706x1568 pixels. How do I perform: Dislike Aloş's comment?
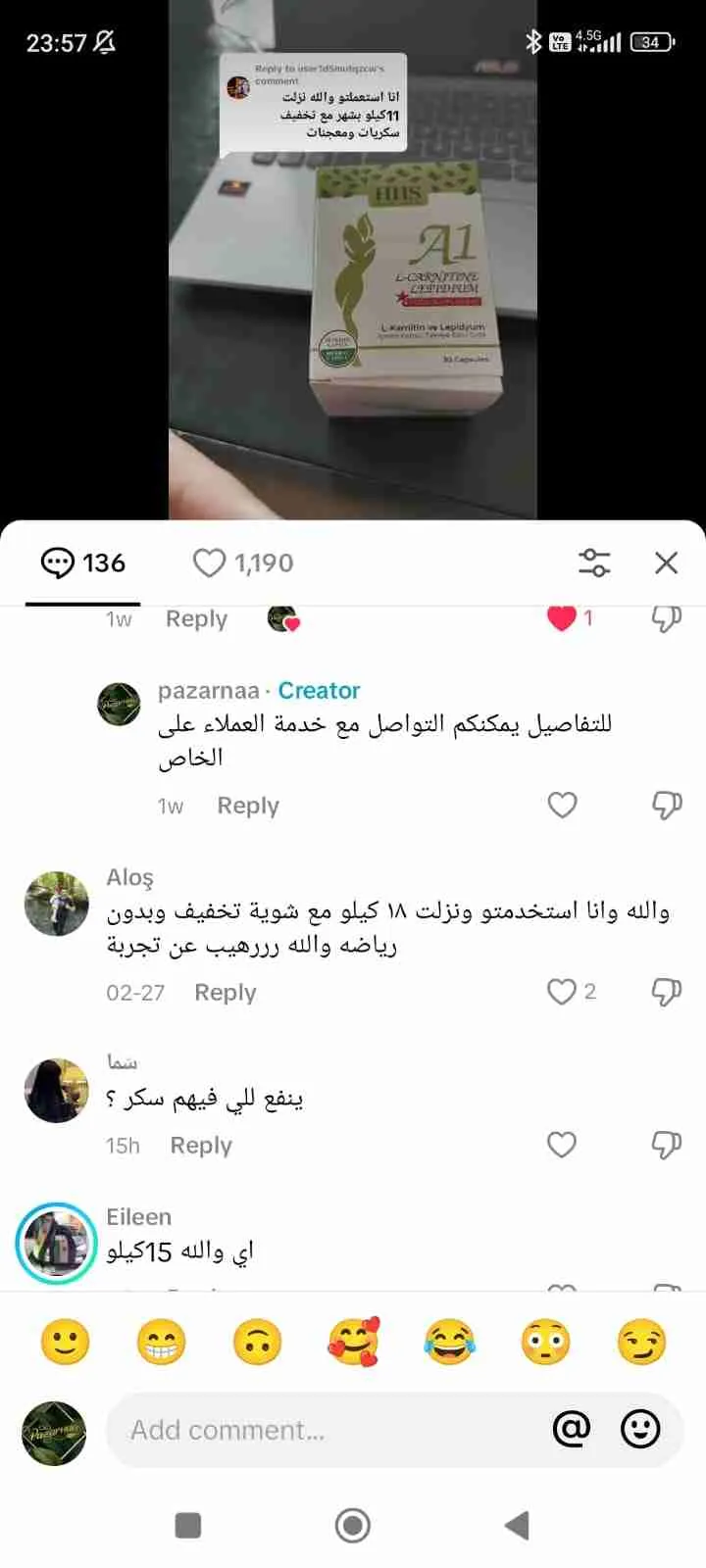tap(667, 992)
